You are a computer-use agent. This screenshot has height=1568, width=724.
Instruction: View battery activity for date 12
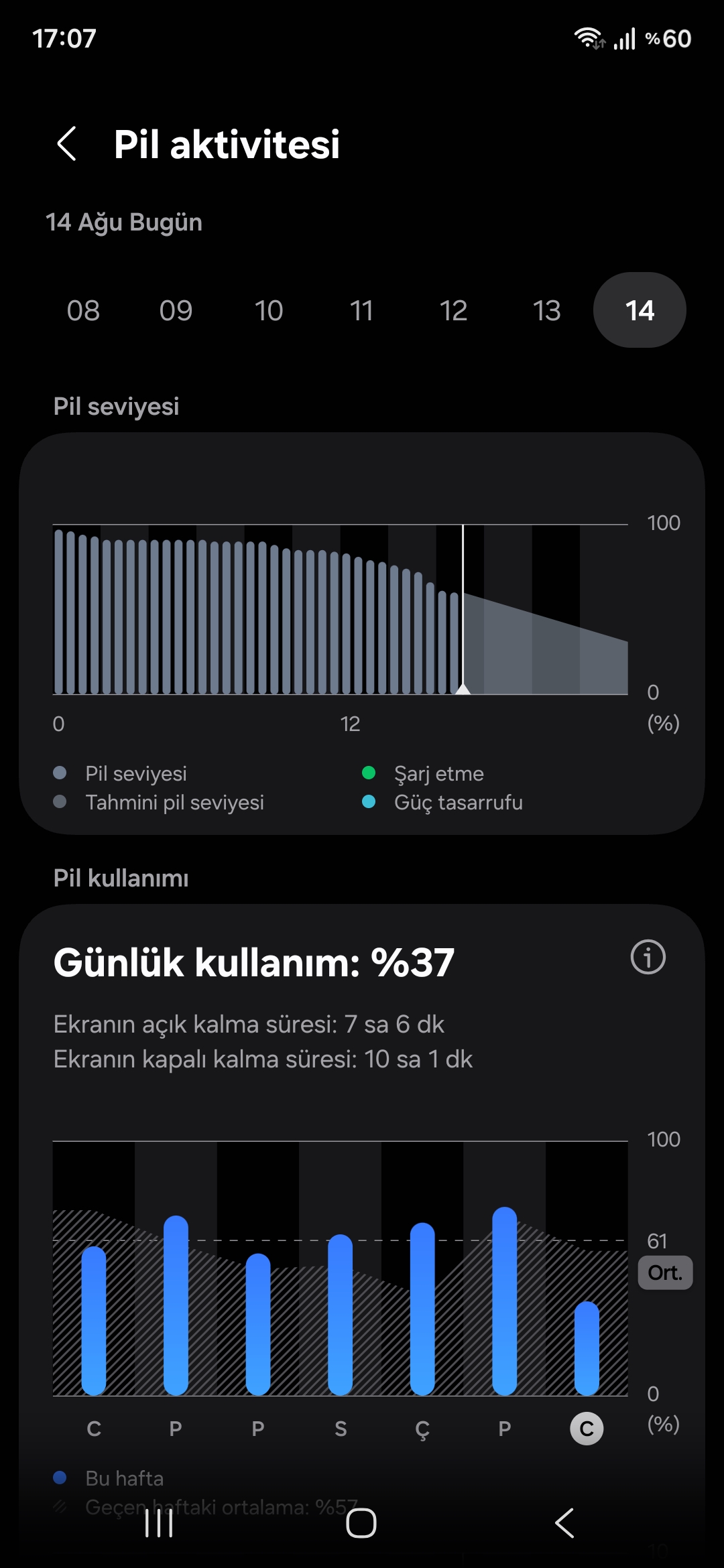tap(454, 310)
